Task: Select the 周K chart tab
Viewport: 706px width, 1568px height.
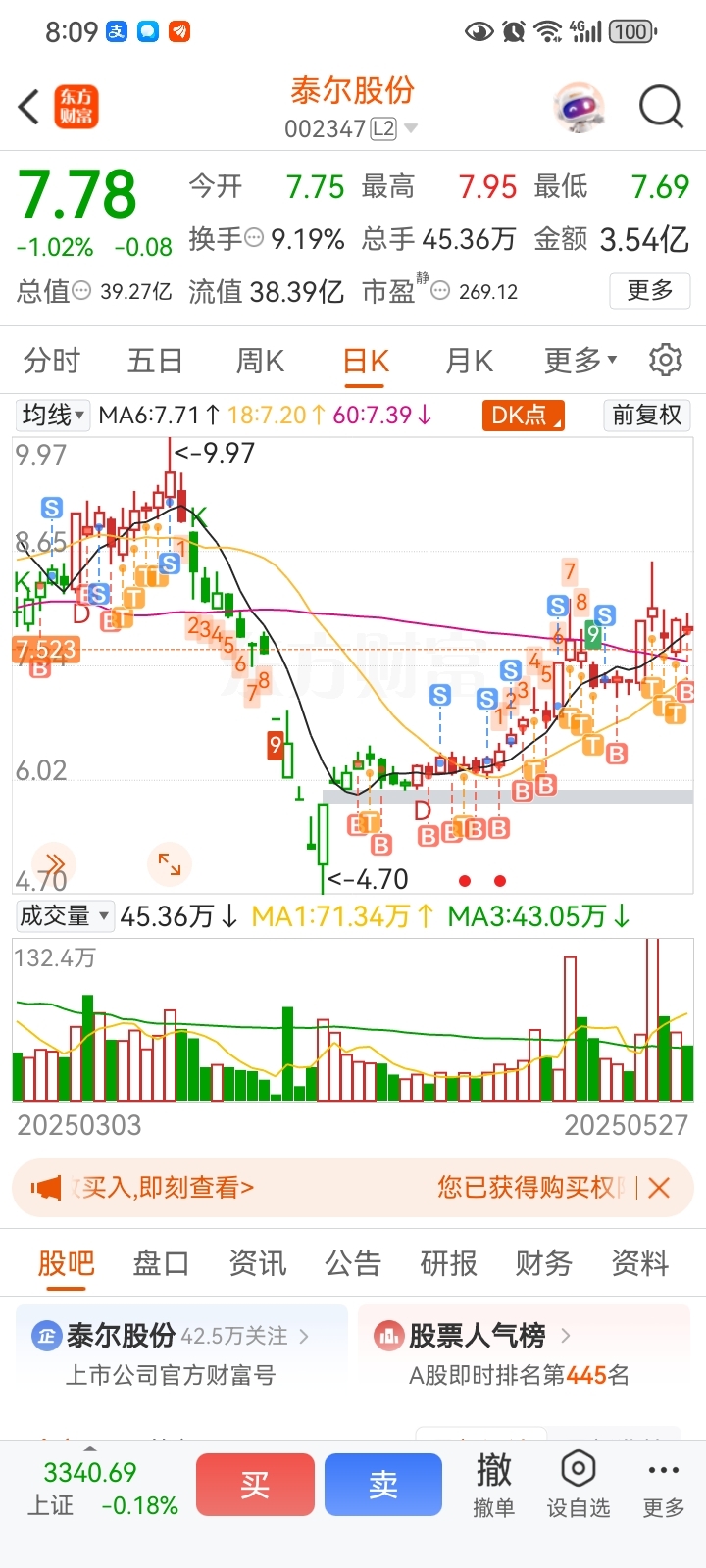Action: coord(260,361)
